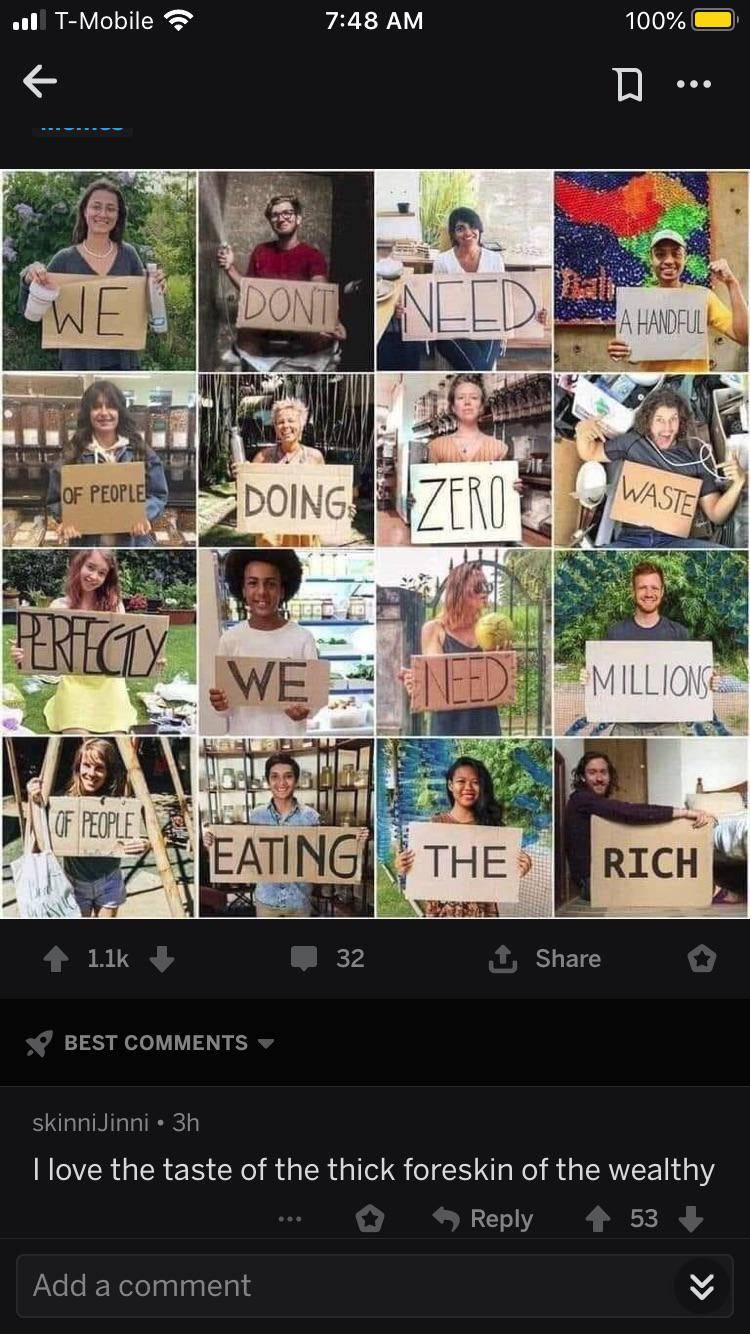Viewport: 750px width, 1334px height.
Task: Downvote the post
Action: pyautogui.click(x=161, y=959)
